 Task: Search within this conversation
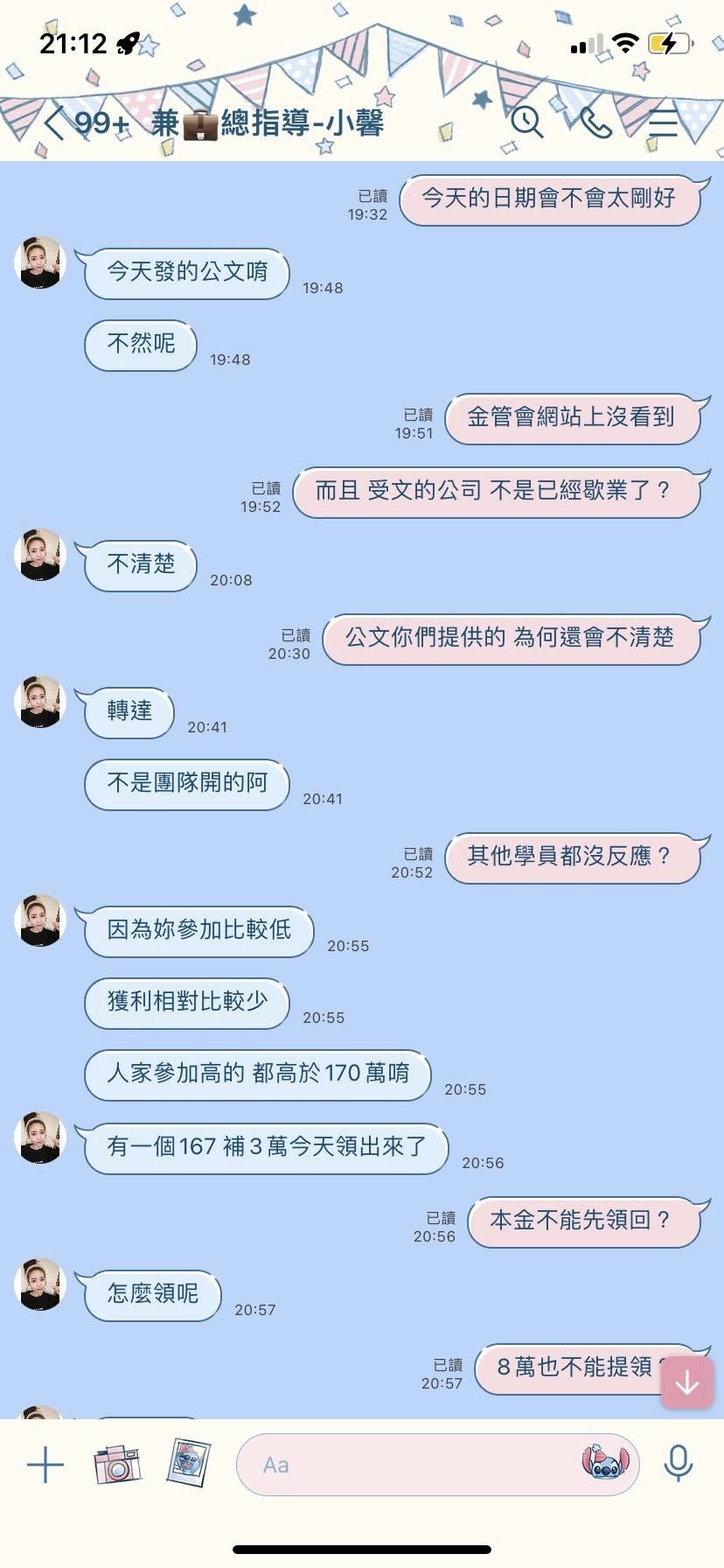tap(527, 122)
